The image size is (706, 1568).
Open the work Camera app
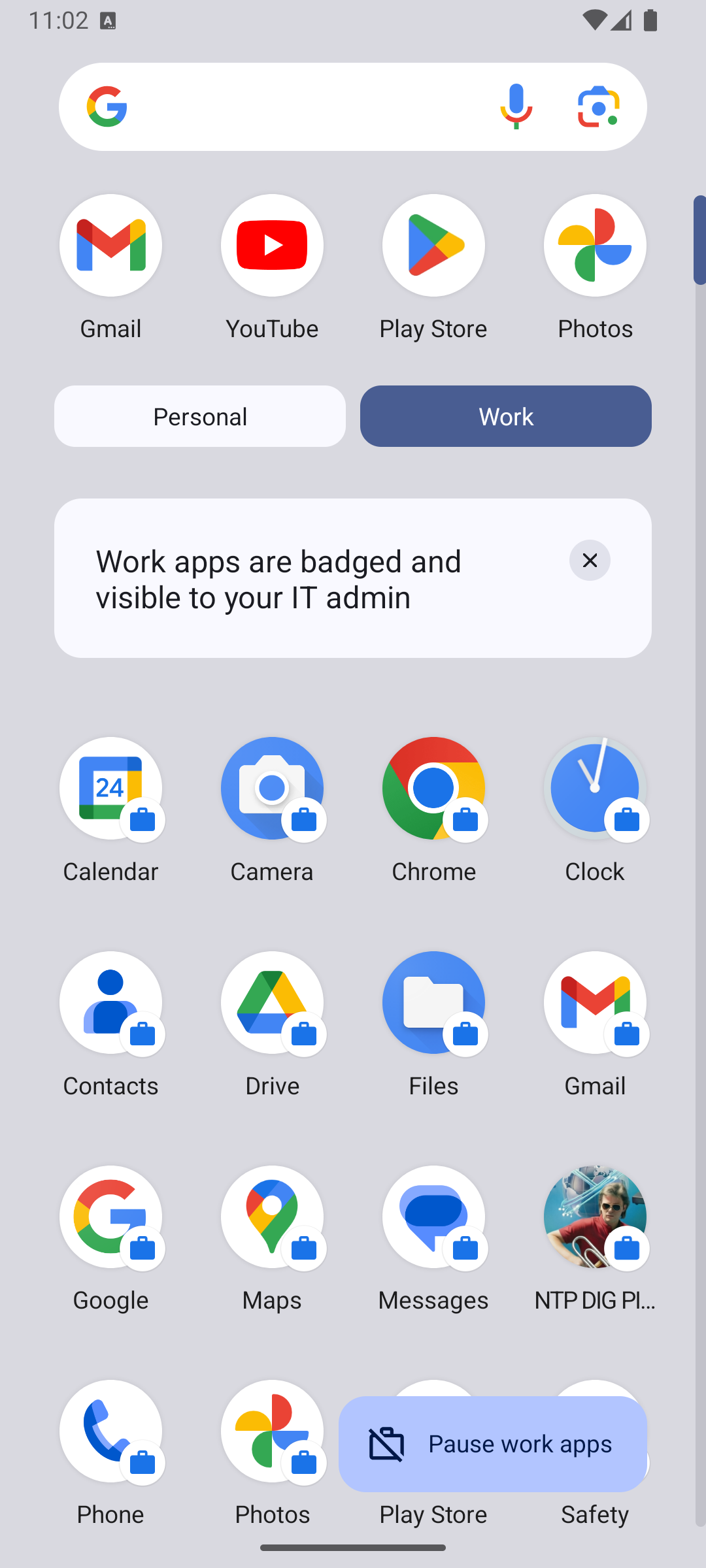[272, 810]
